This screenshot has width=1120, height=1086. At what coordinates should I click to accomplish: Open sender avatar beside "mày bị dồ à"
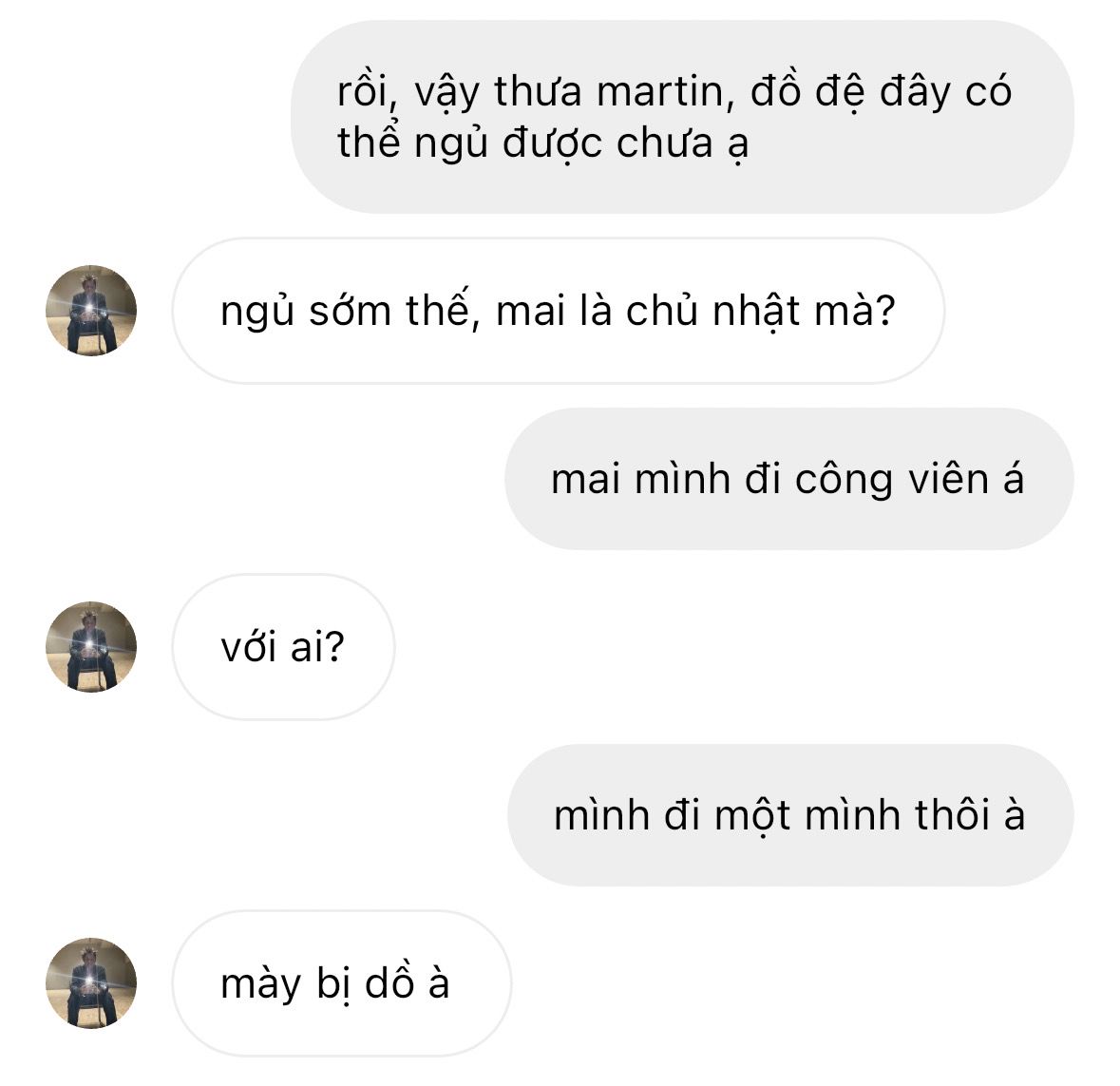(x=91, y=982)
